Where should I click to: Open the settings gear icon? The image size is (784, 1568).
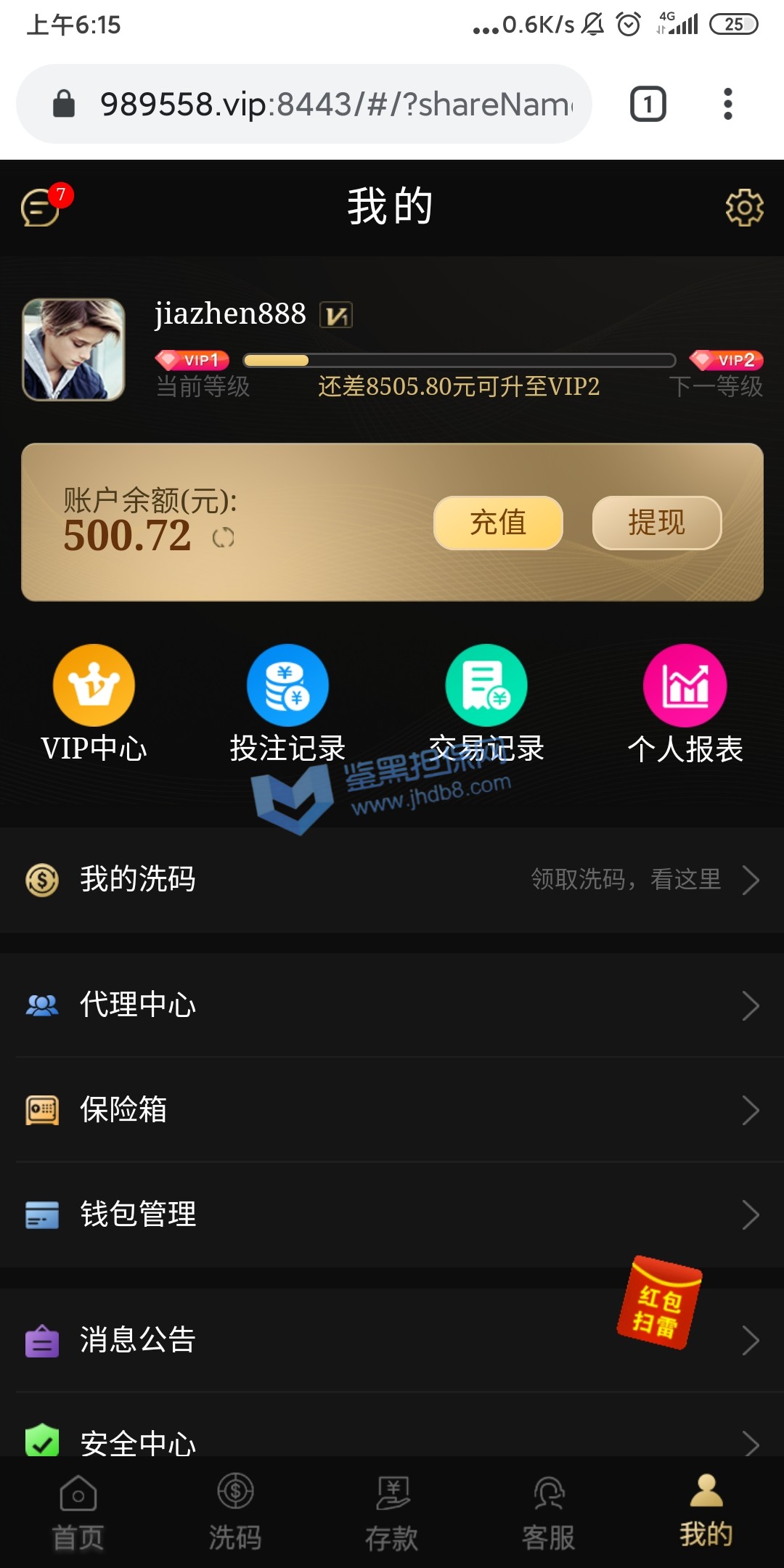(744, 208)
